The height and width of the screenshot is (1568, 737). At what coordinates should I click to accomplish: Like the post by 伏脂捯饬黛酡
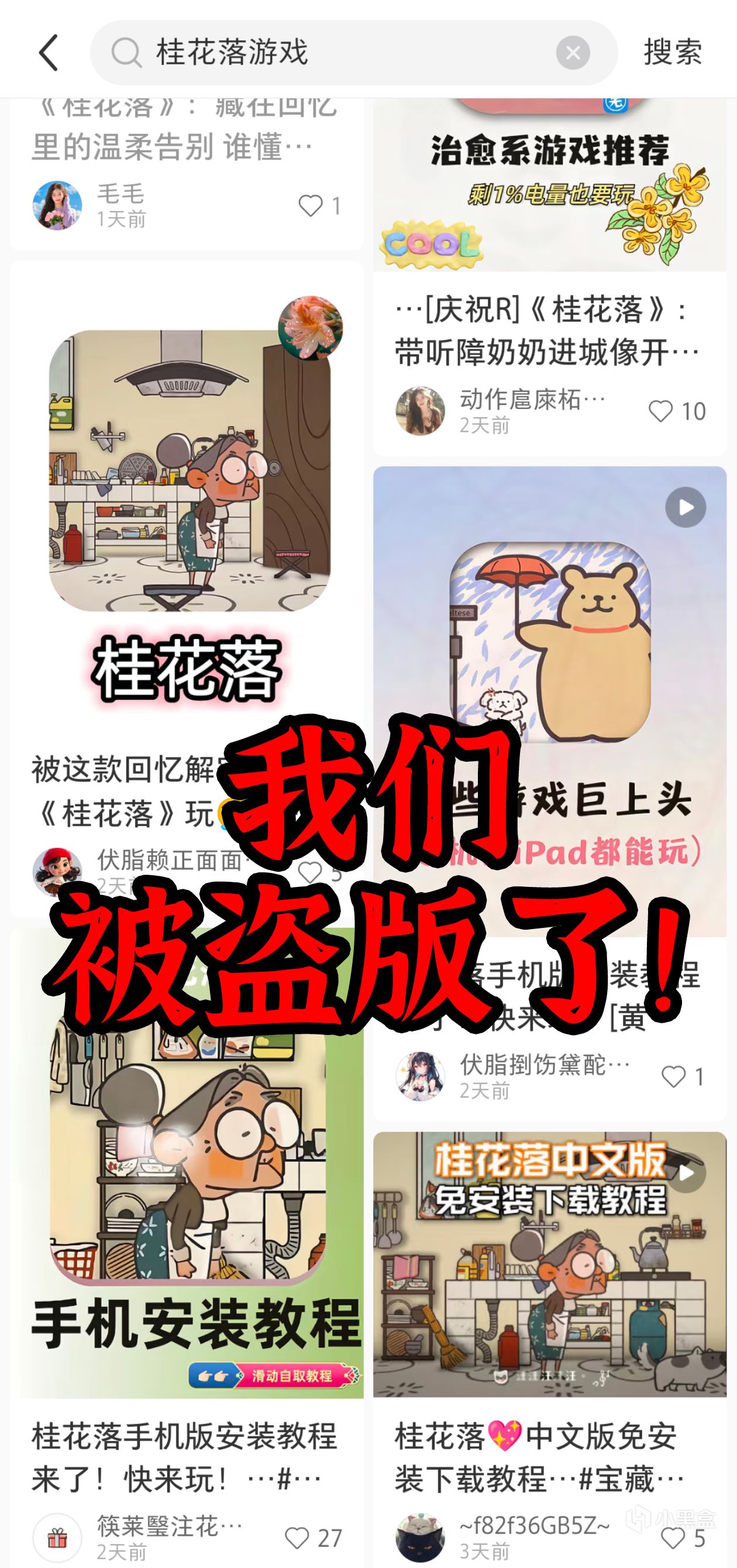pos(673,1077)
